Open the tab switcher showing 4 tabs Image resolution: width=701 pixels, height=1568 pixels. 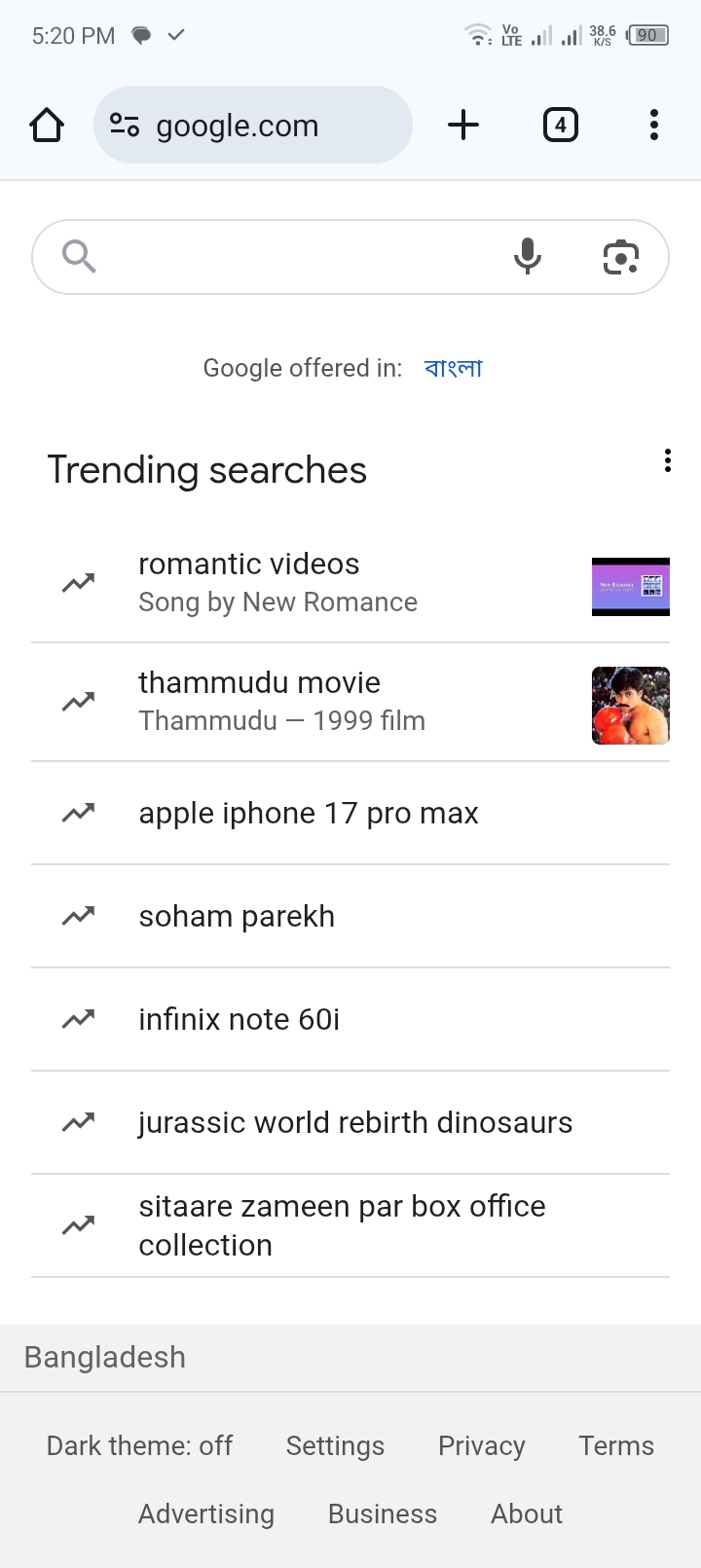click(x=560, y=126)
